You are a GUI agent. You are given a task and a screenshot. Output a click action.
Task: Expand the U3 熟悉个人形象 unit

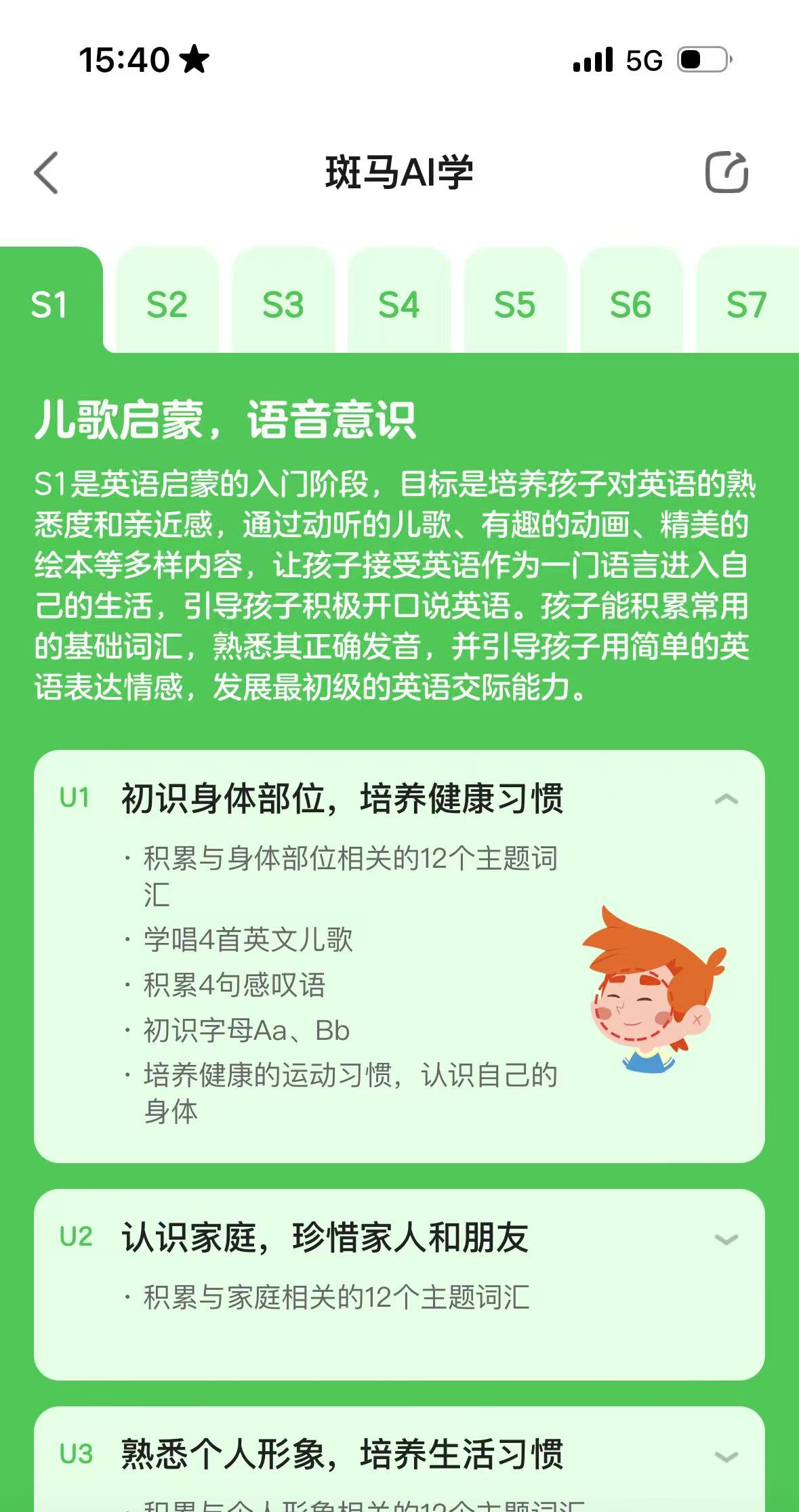[x=726, y=1456]
